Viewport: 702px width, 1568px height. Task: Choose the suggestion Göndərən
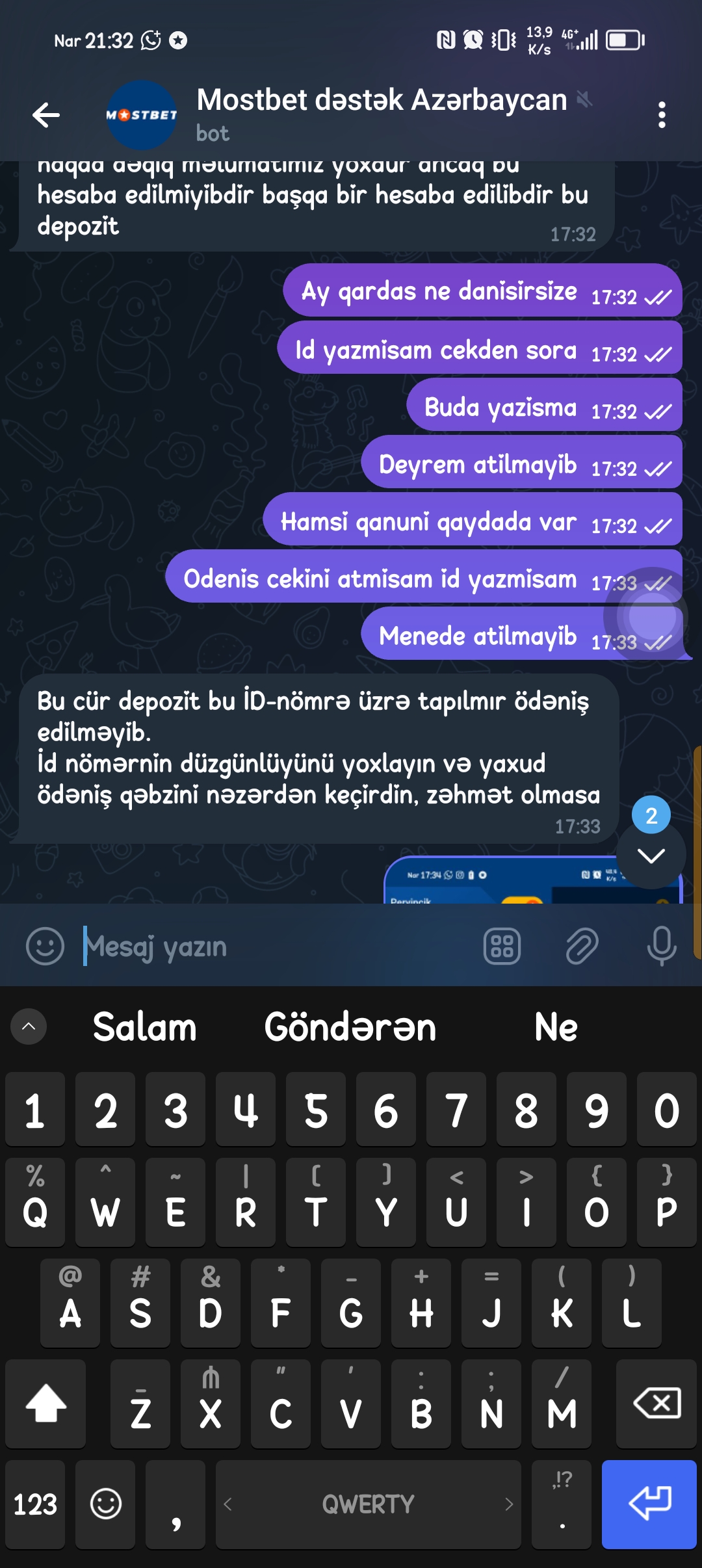click(350, 1027)
